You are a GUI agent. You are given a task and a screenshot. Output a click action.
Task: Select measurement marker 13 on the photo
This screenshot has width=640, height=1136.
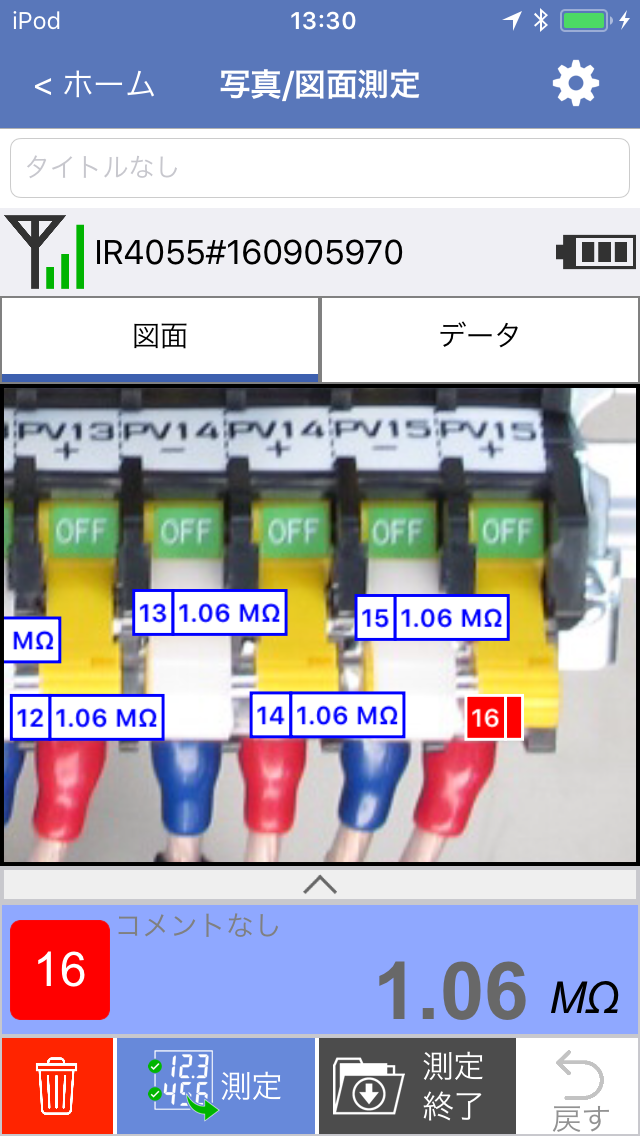point(210,613)
